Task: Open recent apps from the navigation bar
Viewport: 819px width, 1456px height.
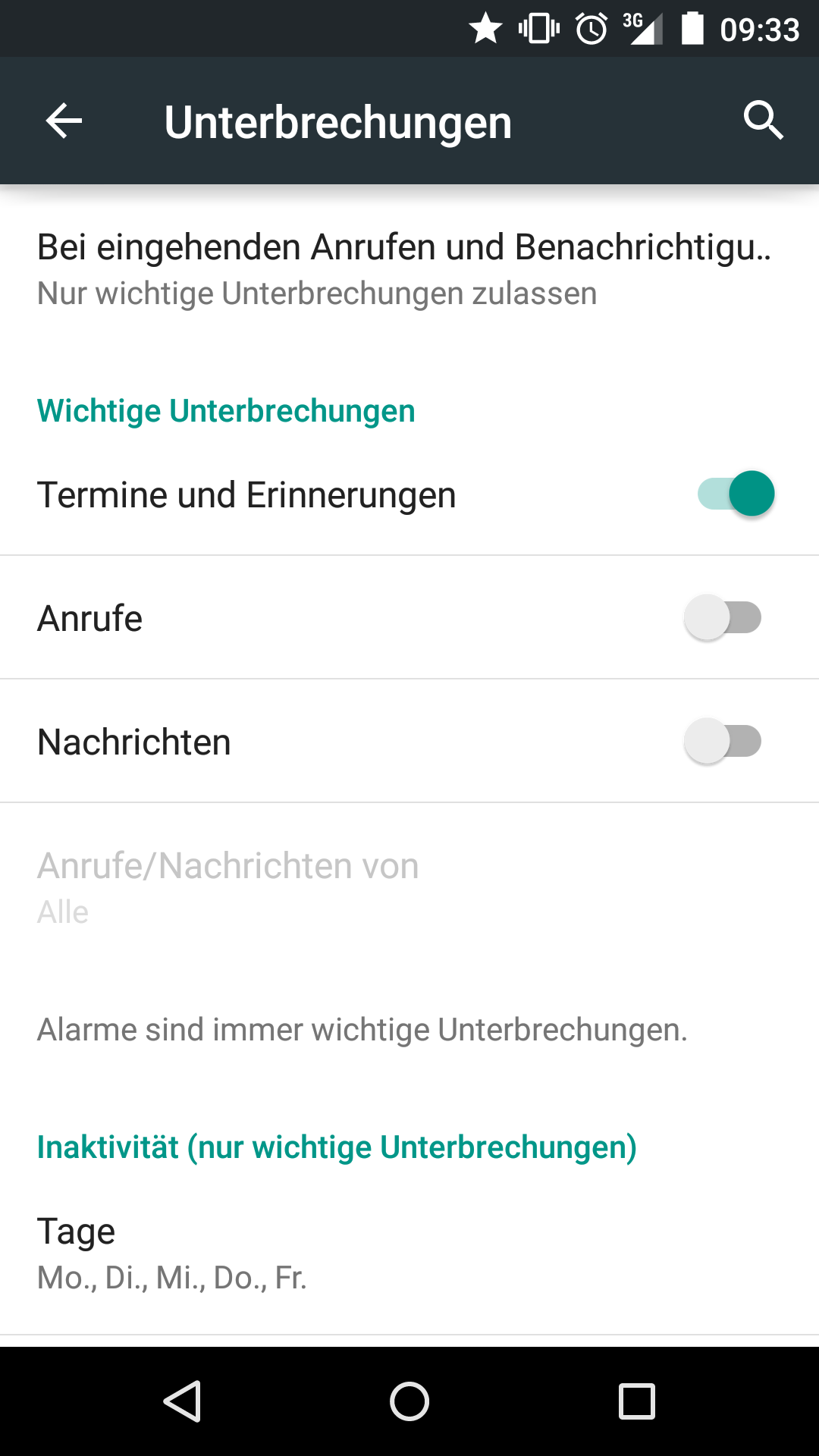Action: (637, 1401)
